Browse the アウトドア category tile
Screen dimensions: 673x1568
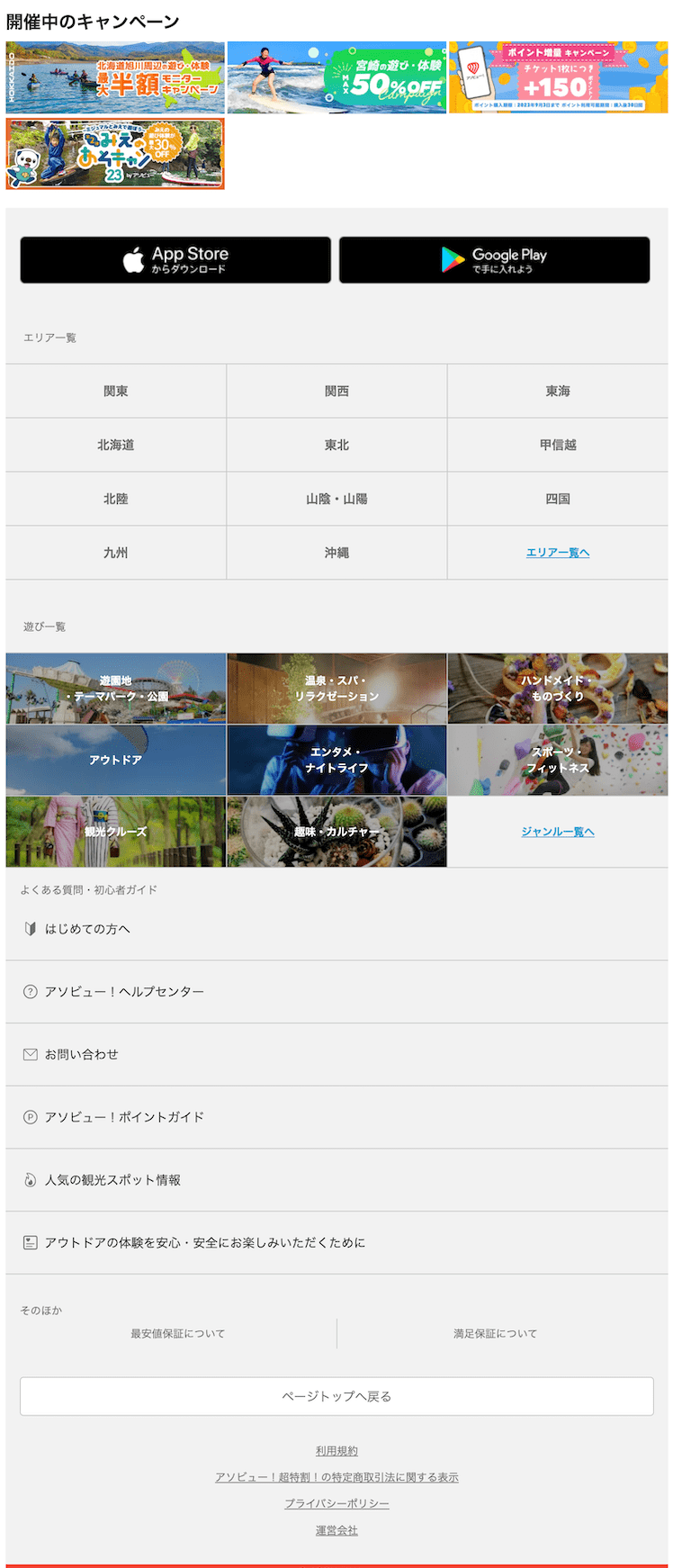coord(115,760)
